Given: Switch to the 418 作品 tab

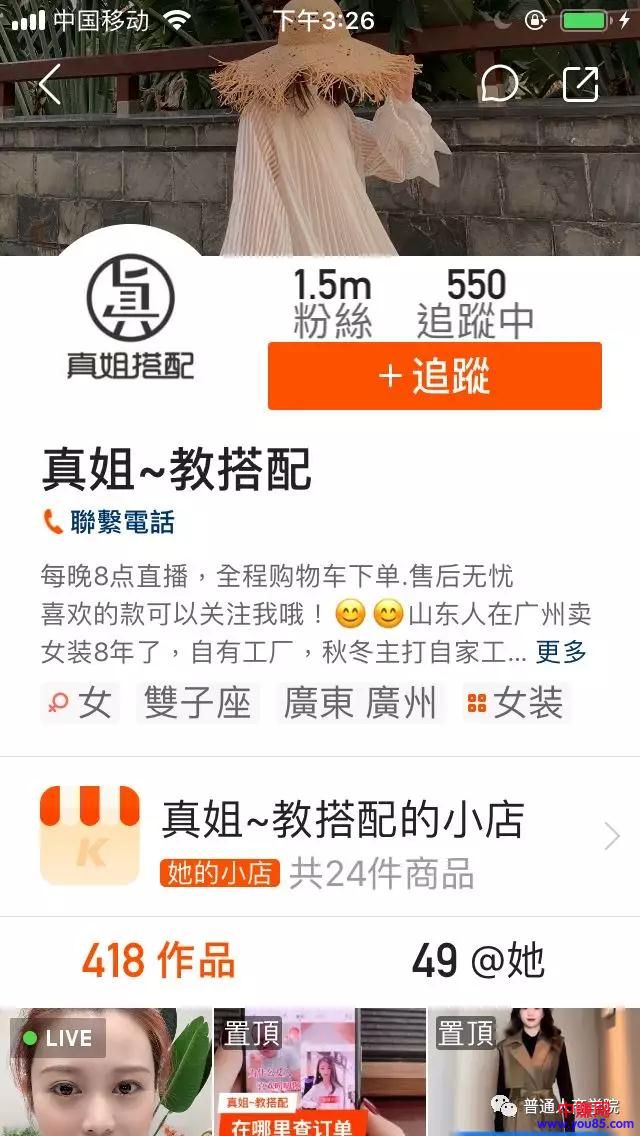Looking at the screenshot, I should pyautogui.click(x=158, y=961).
